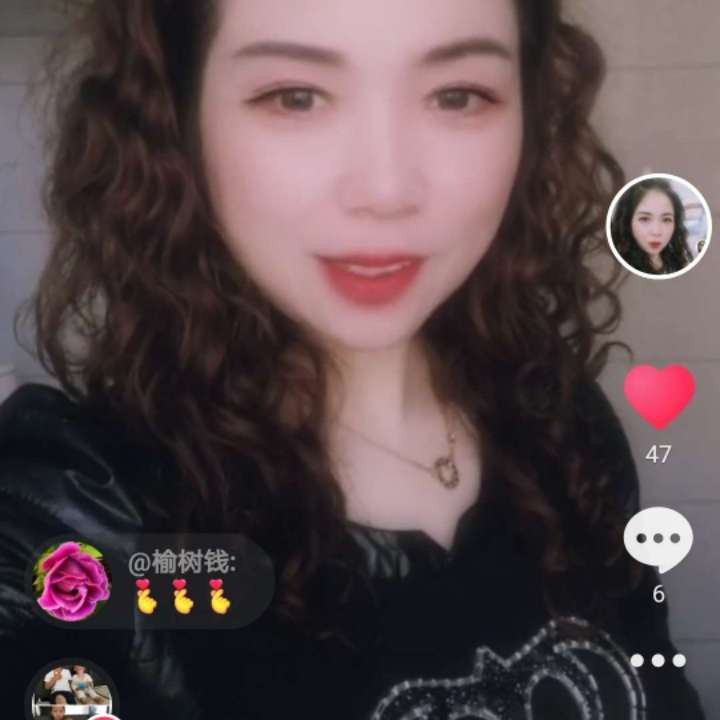The width and height of the screenshot is (720, 720).
Task: Like this video with the heart
Action: point(659,396)
